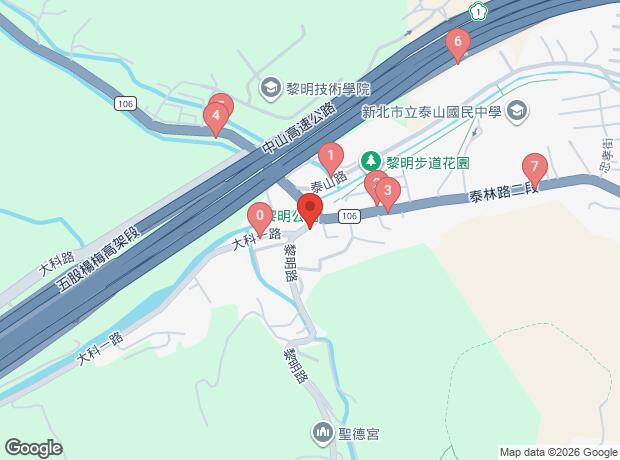Select map marker number 4
This screenshot has height=460, width=620.
pyautogui.click(x=214, y=119)
